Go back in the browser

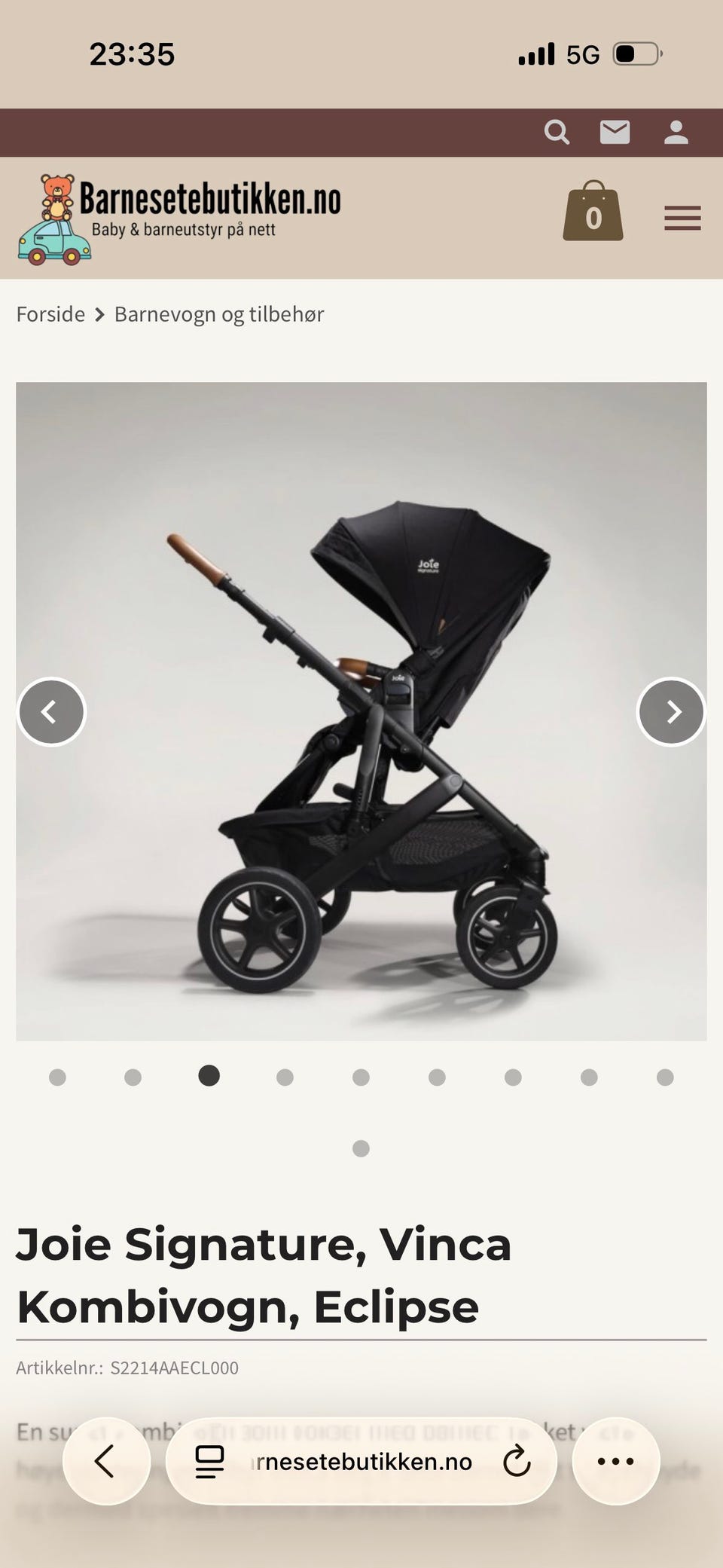click(106, 1461)
